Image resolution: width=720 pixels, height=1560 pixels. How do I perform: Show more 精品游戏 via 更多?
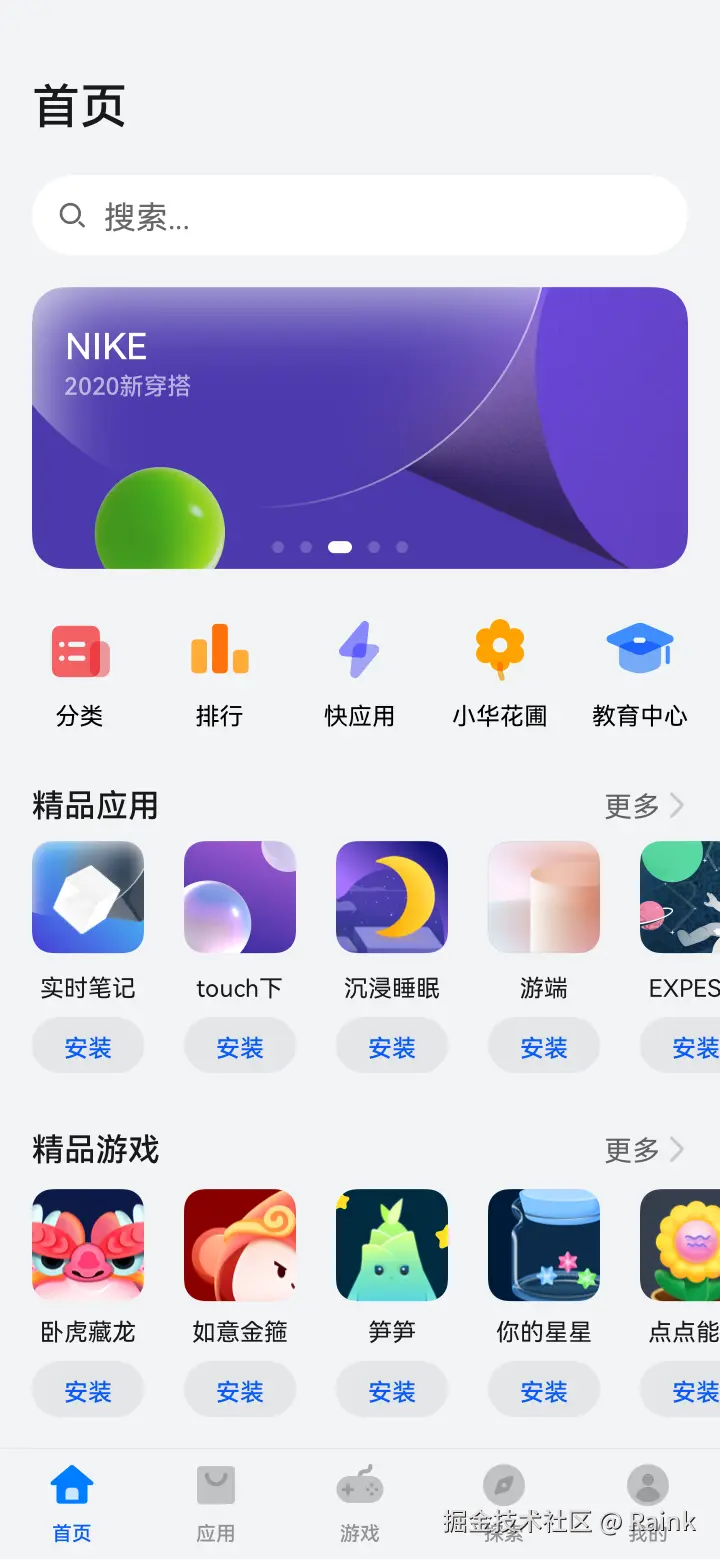(x=644, y=1150)
